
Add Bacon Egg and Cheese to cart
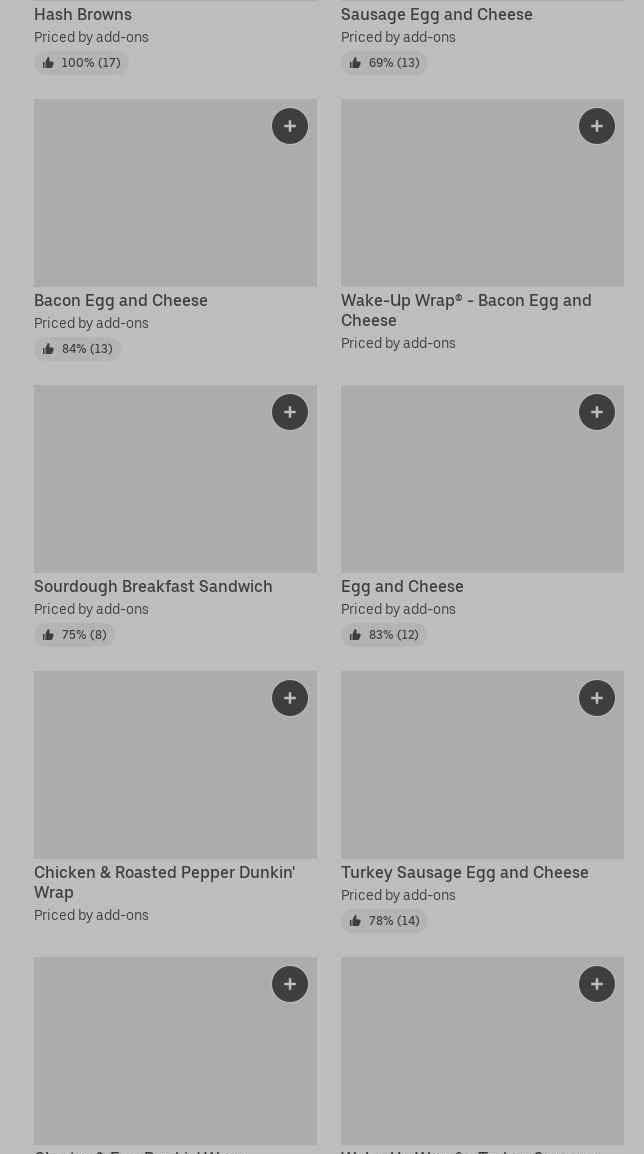click(x=289, y=126)
